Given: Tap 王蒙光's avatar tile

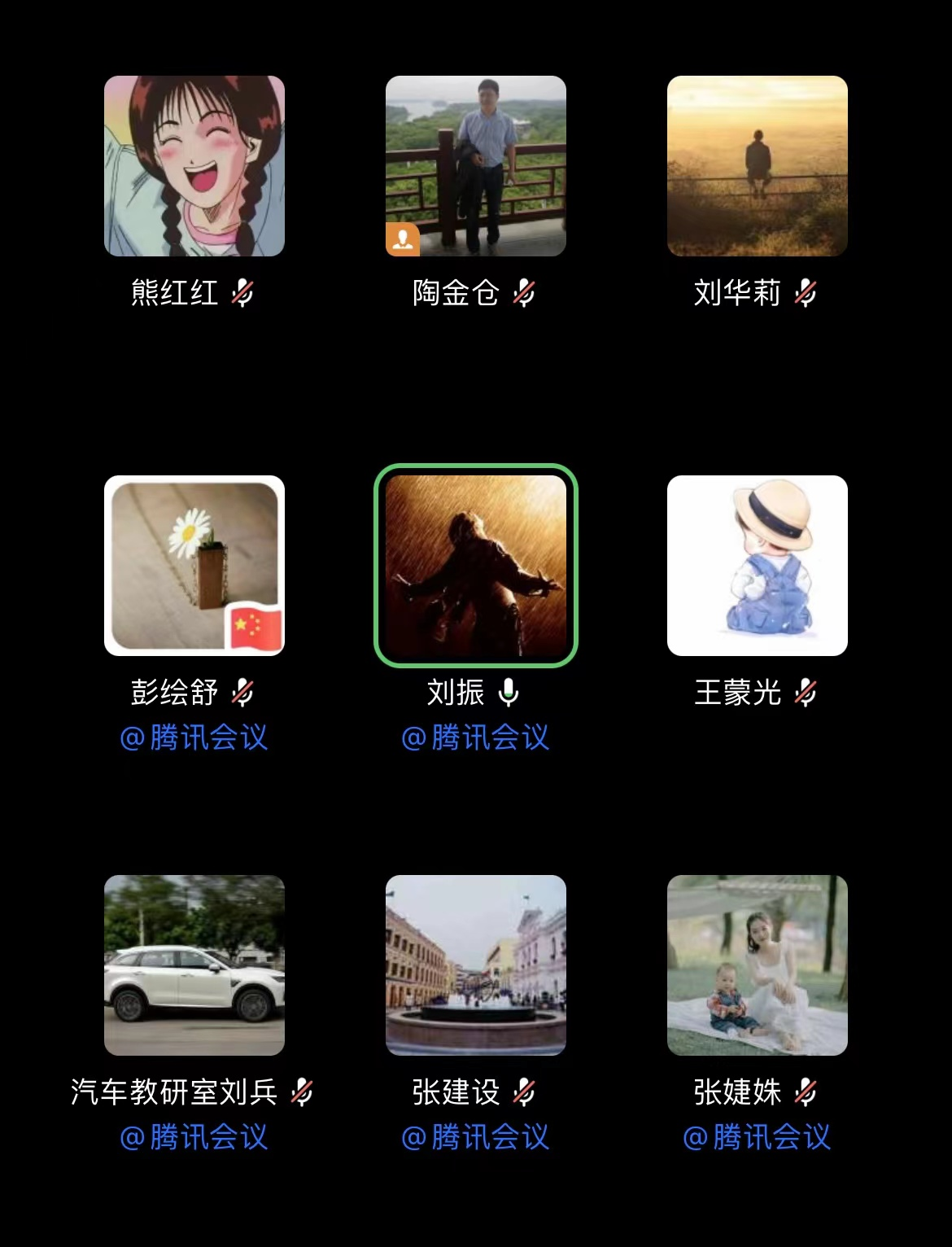Looking at the screenshot, I should click(x=758, y=566).
